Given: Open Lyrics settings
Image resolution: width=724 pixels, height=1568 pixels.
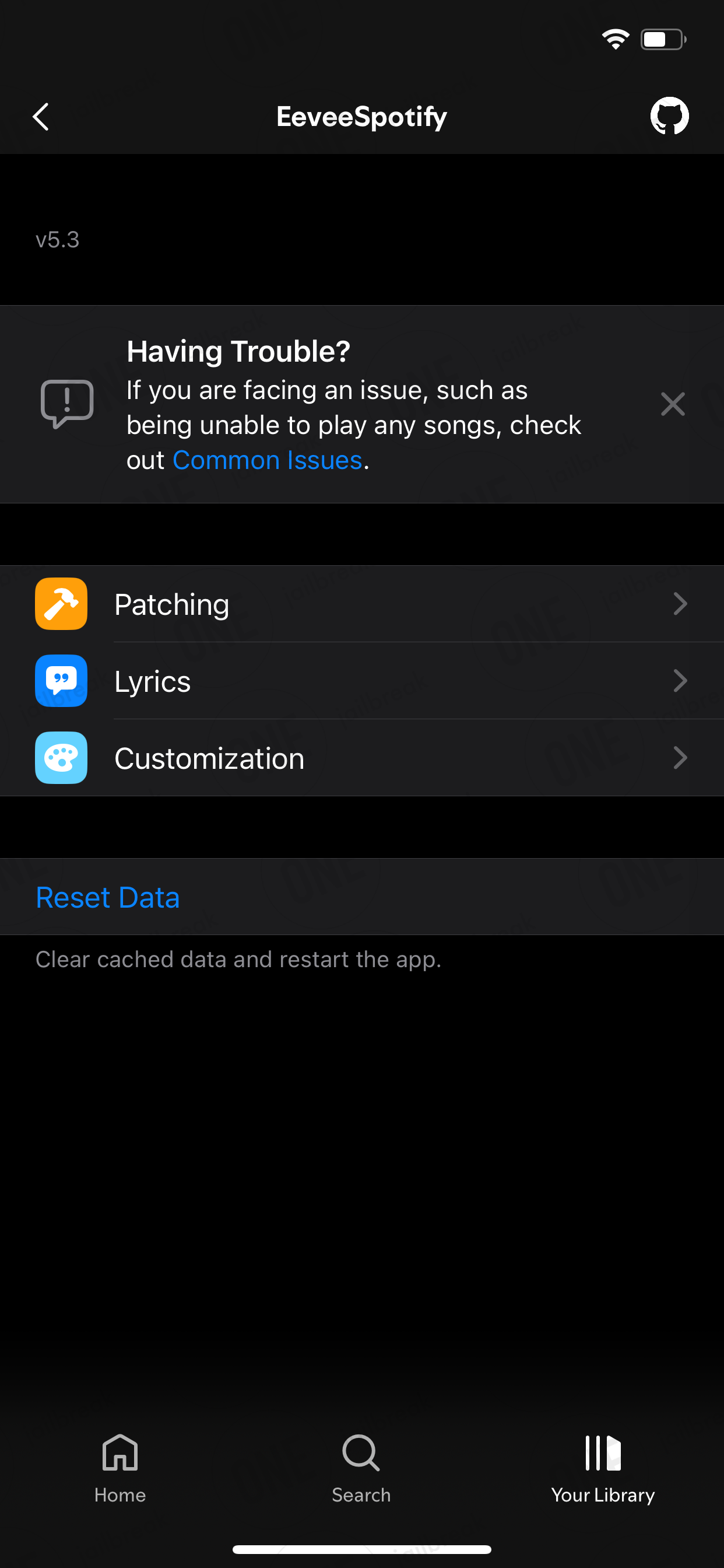Looking at the screenshot, I should (362, 681).
